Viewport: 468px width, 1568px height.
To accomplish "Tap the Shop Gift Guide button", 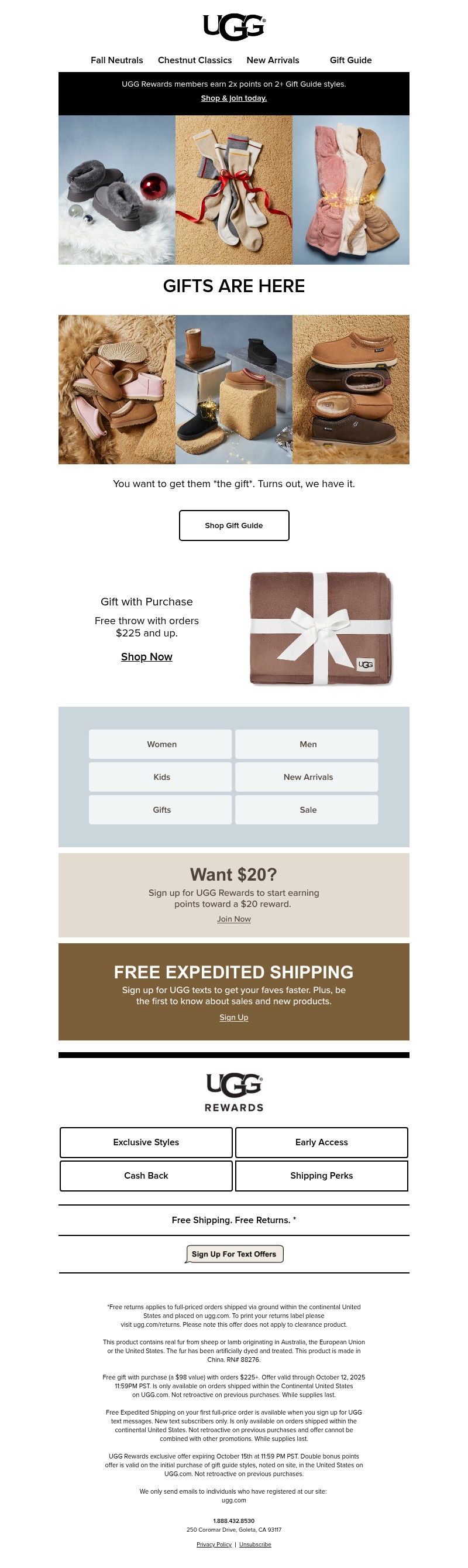I will tap(233, 525).
